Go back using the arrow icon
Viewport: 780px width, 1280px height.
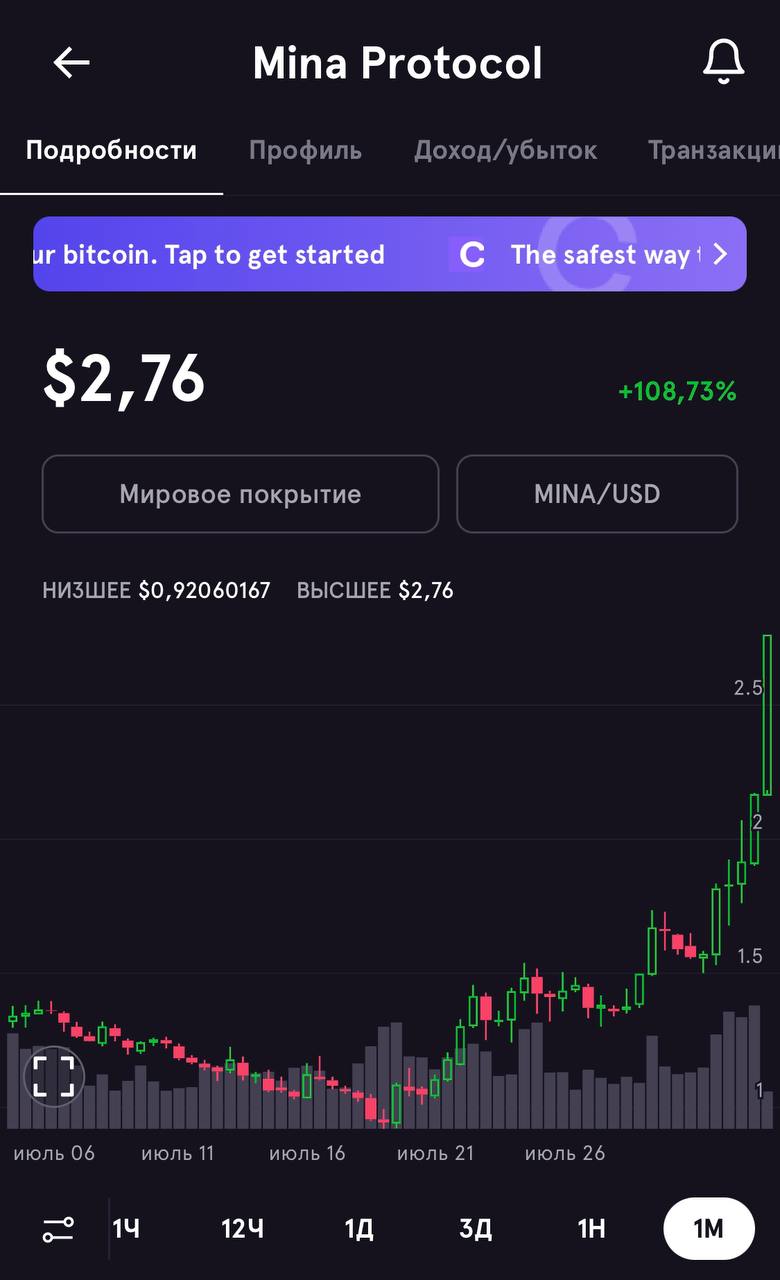[x=71, y=63]
